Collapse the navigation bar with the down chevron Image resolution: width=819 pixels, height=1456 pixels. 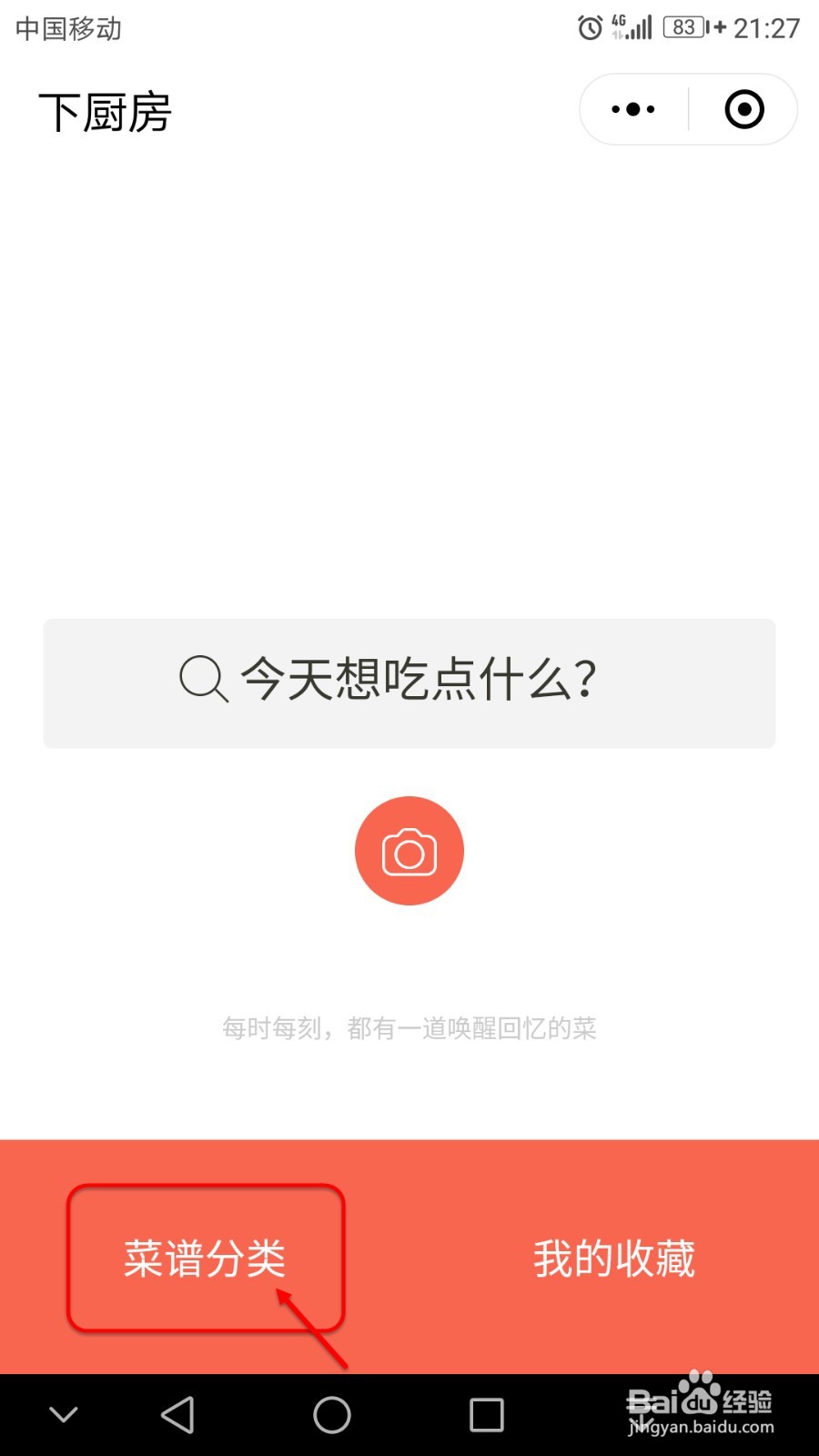coord(64,1415)
